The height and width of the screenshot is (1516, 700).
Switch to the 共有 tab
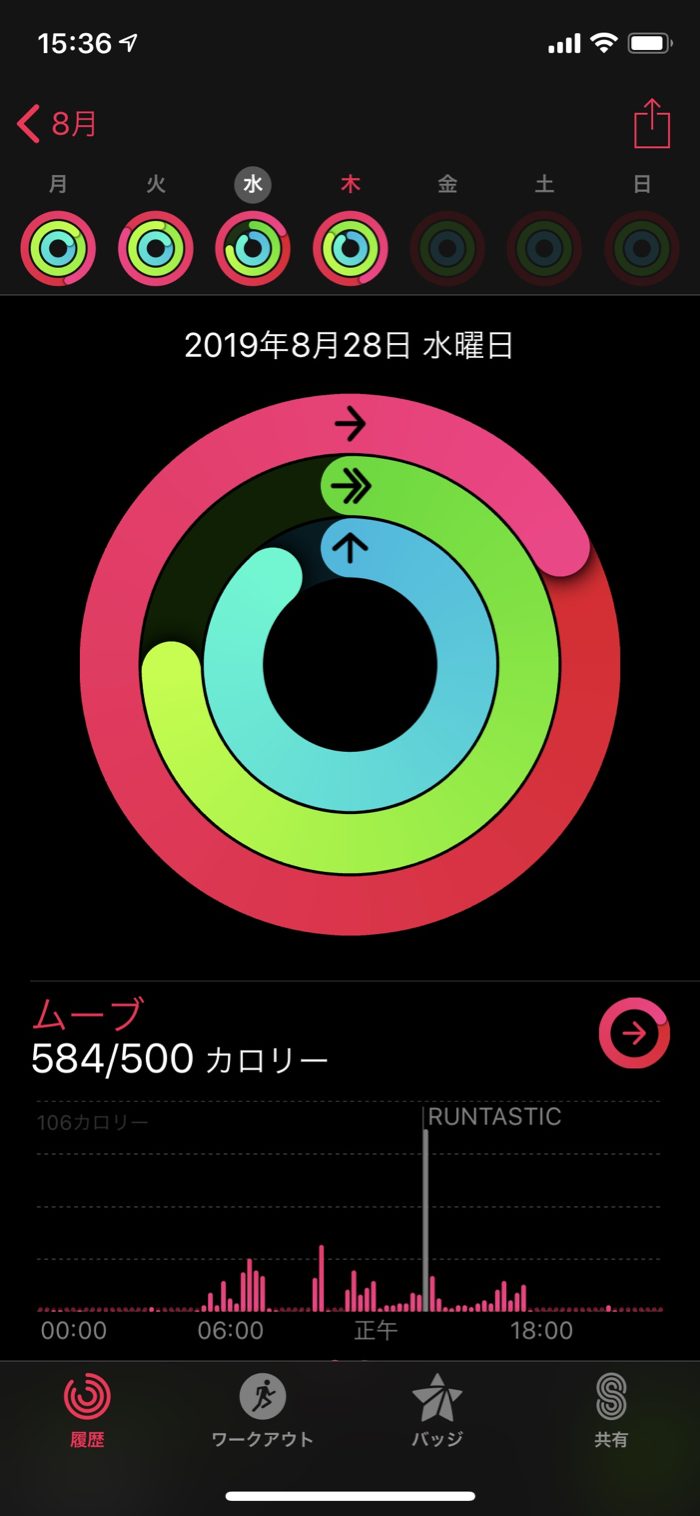click(x=611, y=1408)
